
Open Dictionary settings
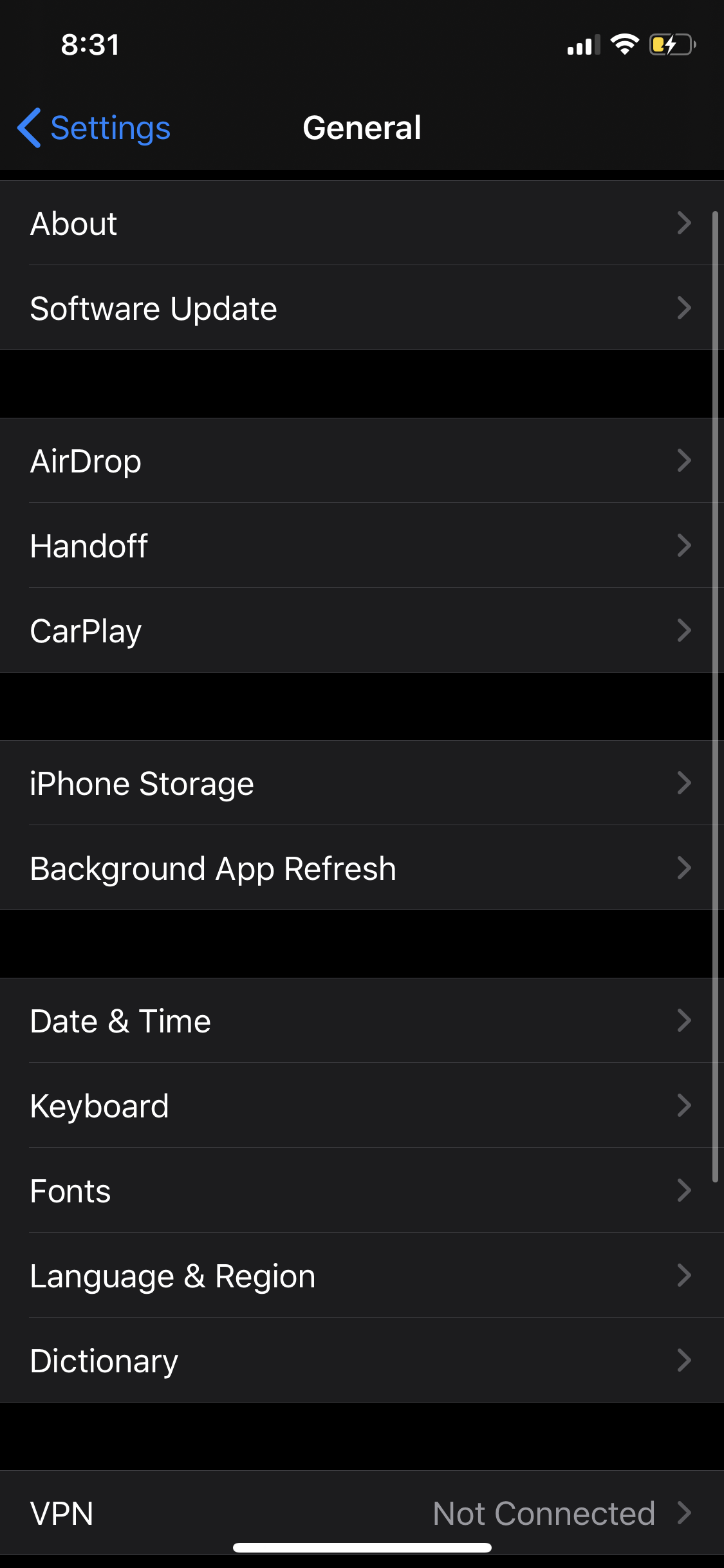click(360, 1361)
